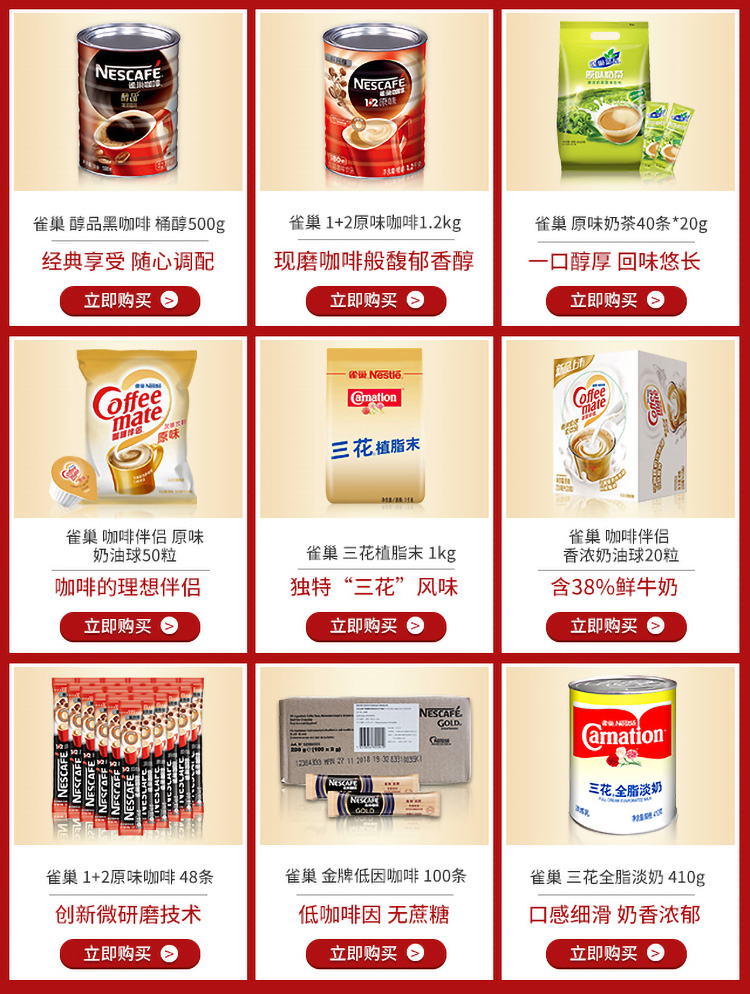The width and height of the screenshot is (750, 994).
Task: Open the 醇品黑咖啡 can product image
Action: 128,101
